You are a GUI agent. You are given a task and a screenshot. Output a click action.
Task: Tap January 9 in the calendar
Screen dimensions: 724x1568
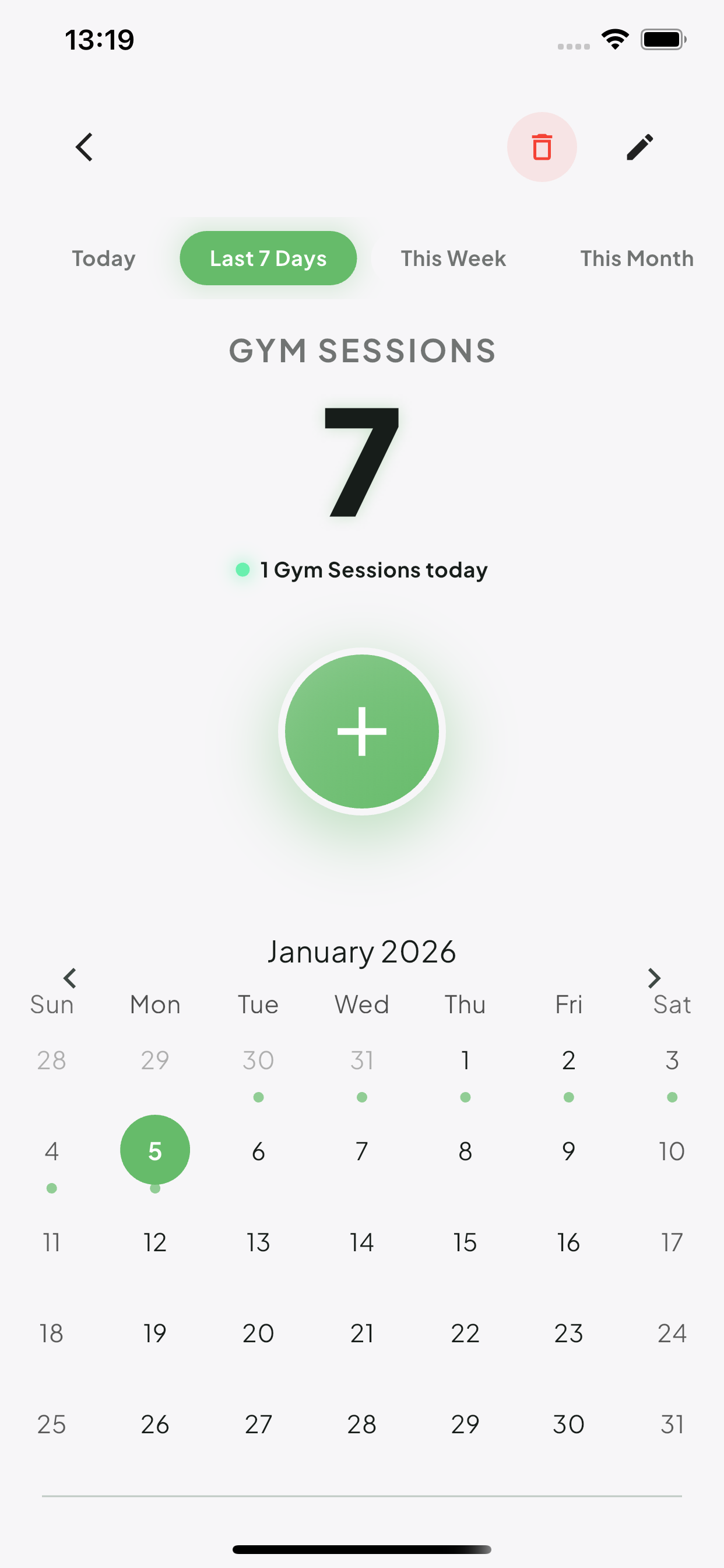pos(569,1151)
